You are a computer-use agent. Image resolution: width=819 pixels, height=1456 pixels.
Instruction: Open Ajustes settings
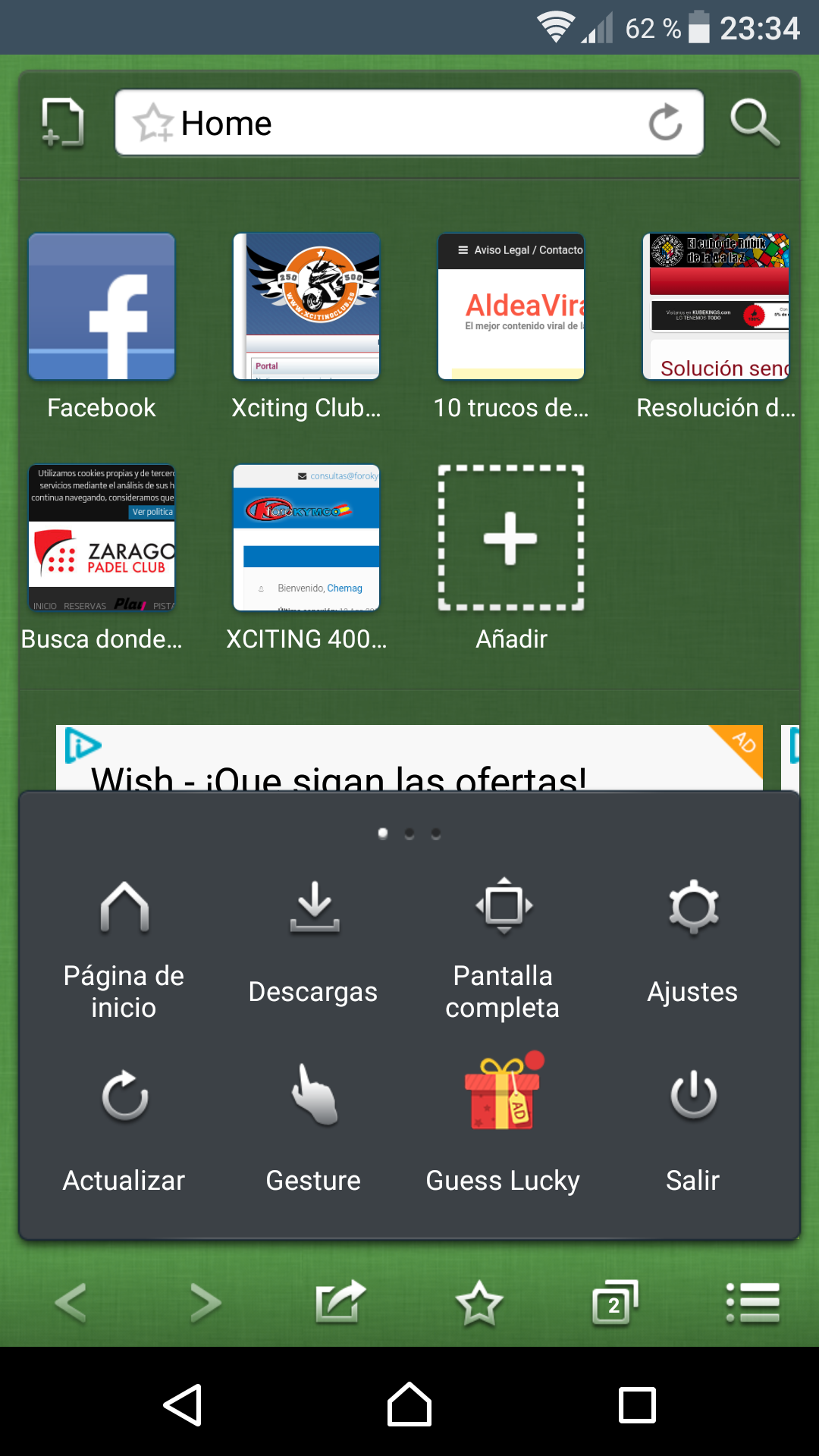click(x=693, y=948)
